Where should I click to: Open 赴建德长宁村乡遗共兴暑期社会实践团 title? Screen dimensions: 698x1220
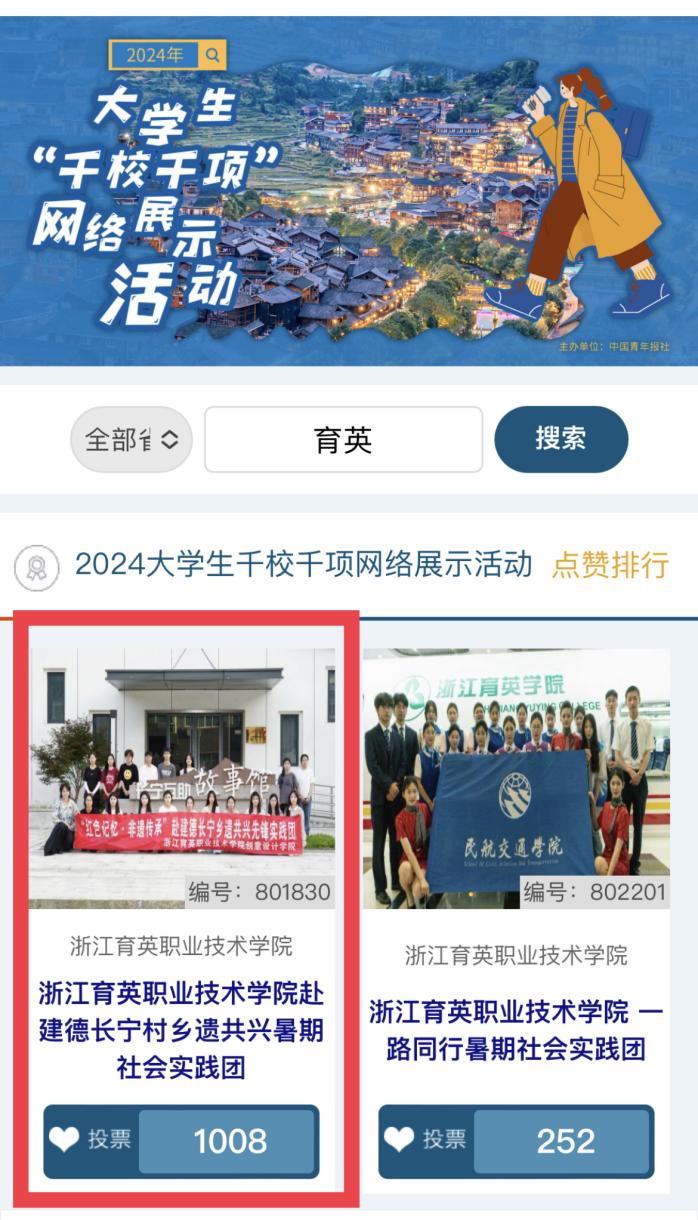(x=182, y=1031)
